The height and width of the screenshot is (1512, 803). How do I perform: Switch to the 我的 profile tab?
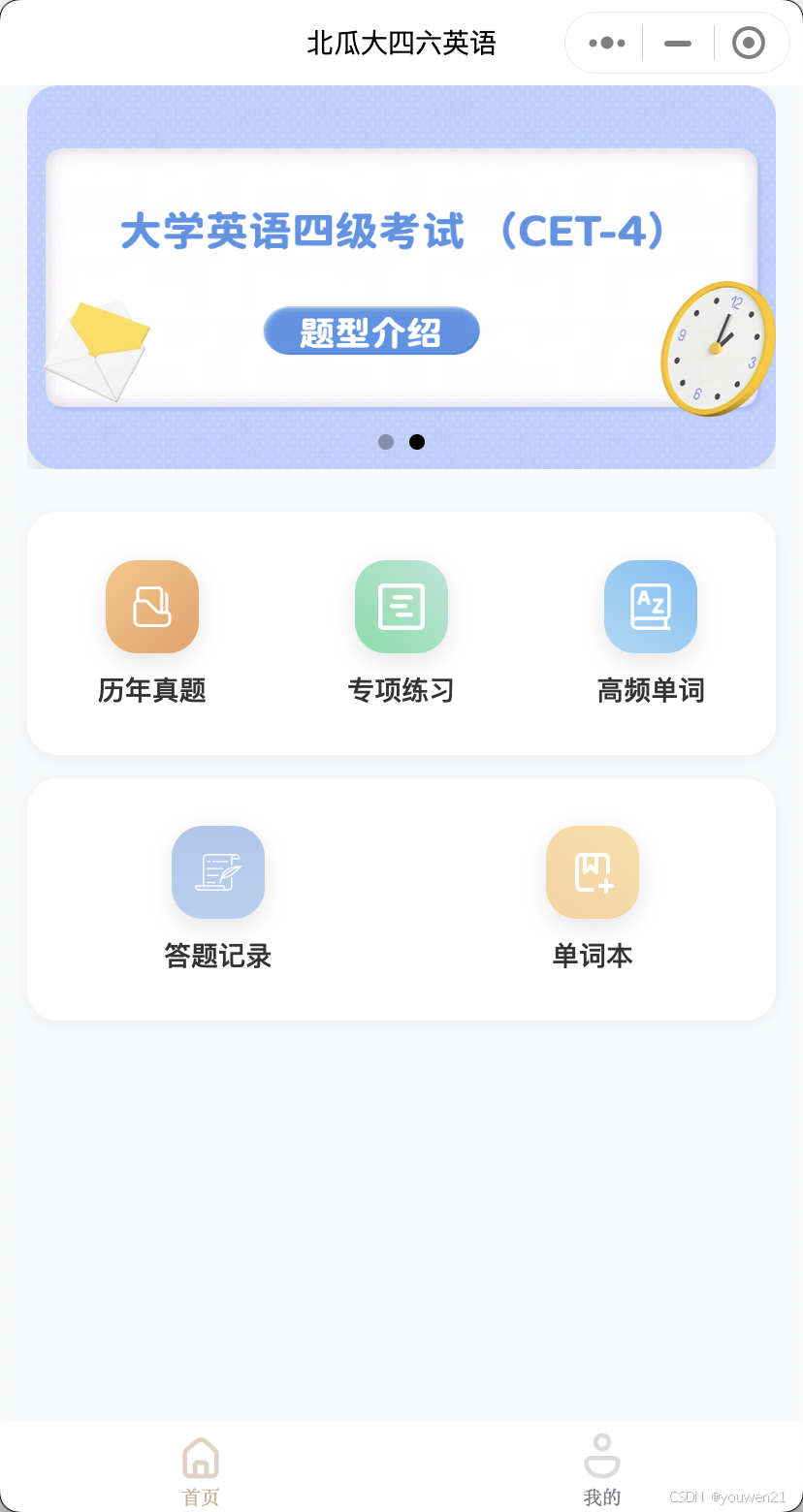click(x=601, y=1468)
